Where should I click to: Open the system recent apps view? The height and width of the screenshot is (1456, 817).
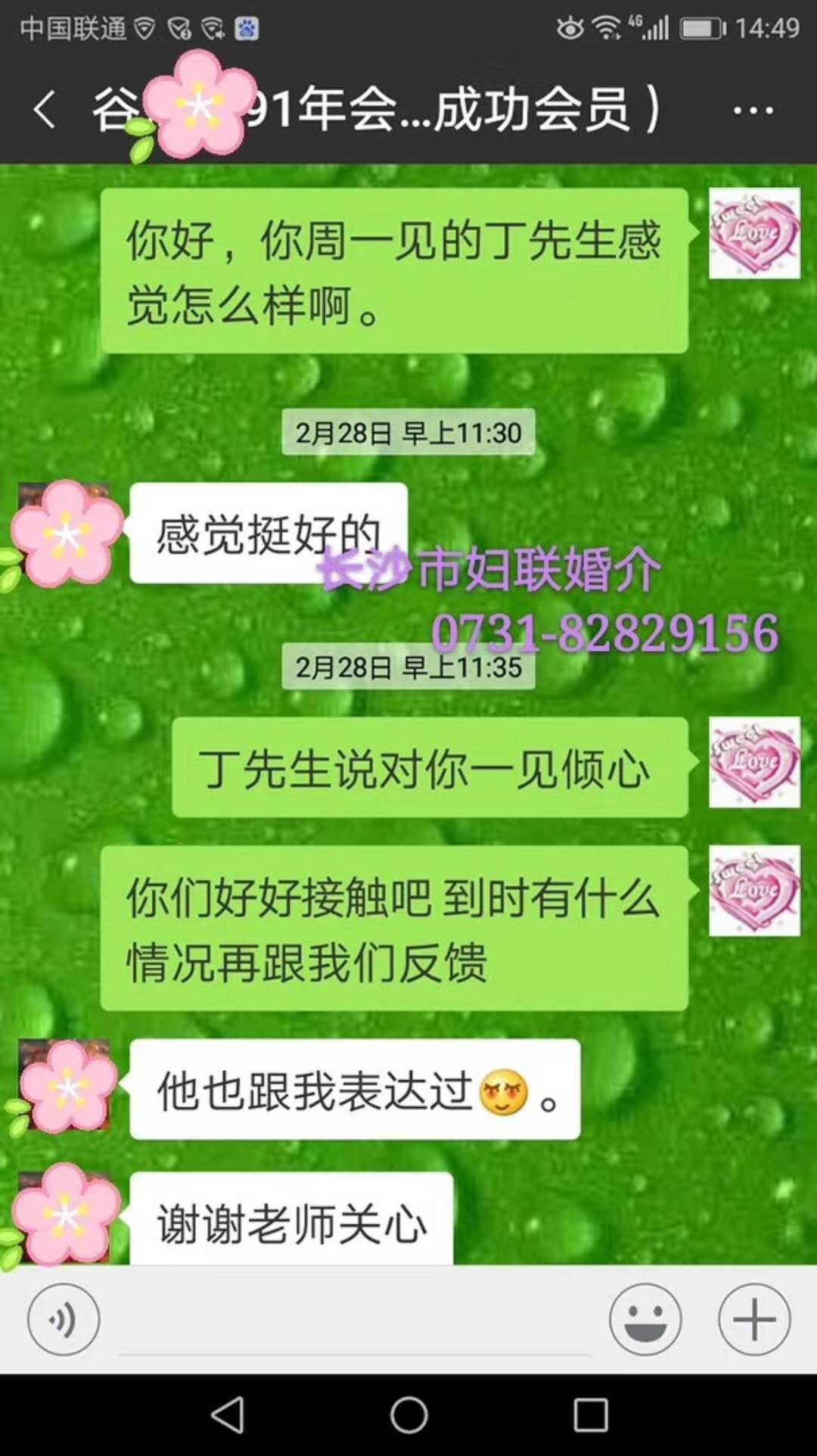pos(591,1414)
